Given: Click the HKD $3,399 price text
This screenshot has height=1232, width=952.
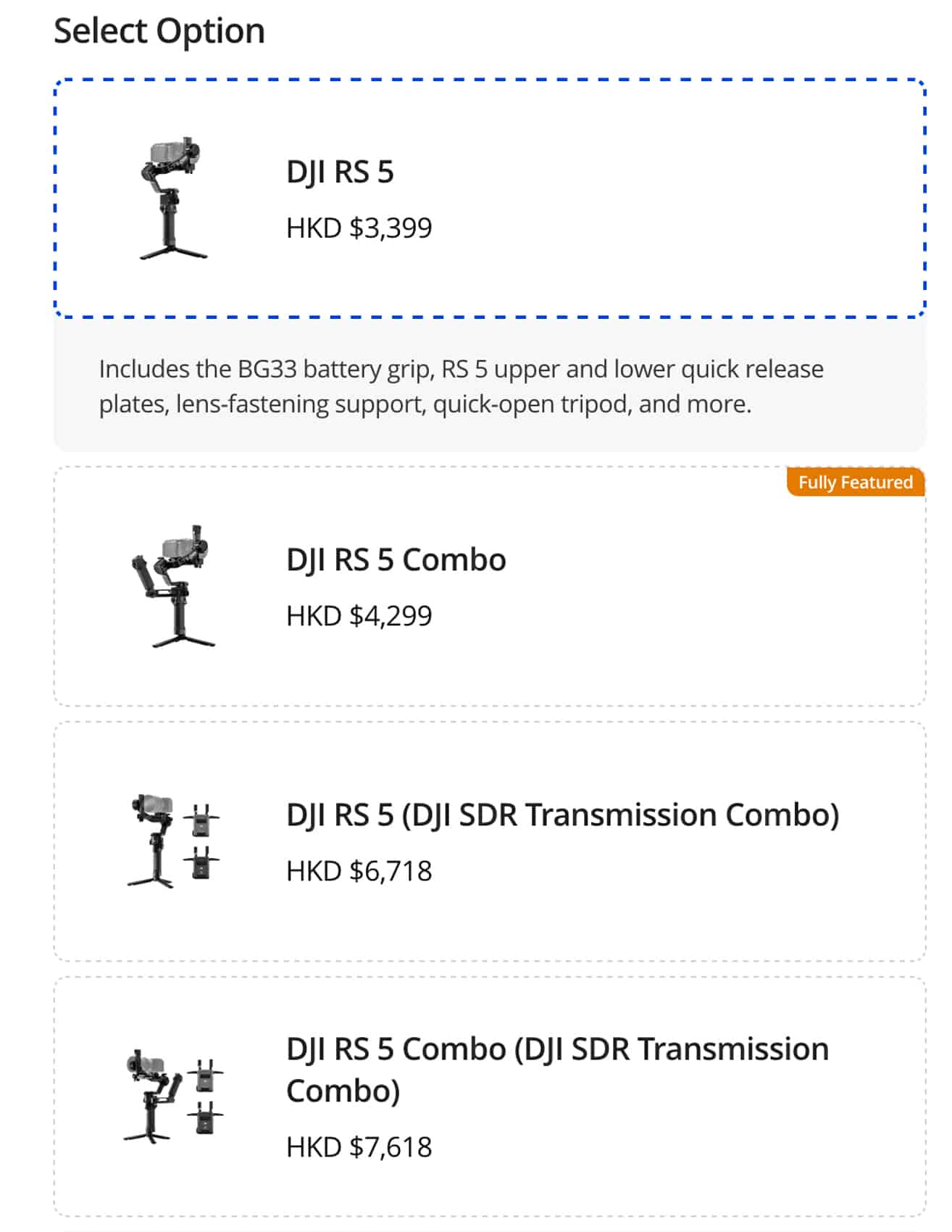Looking at the screenshot, I should coord(359,227).
